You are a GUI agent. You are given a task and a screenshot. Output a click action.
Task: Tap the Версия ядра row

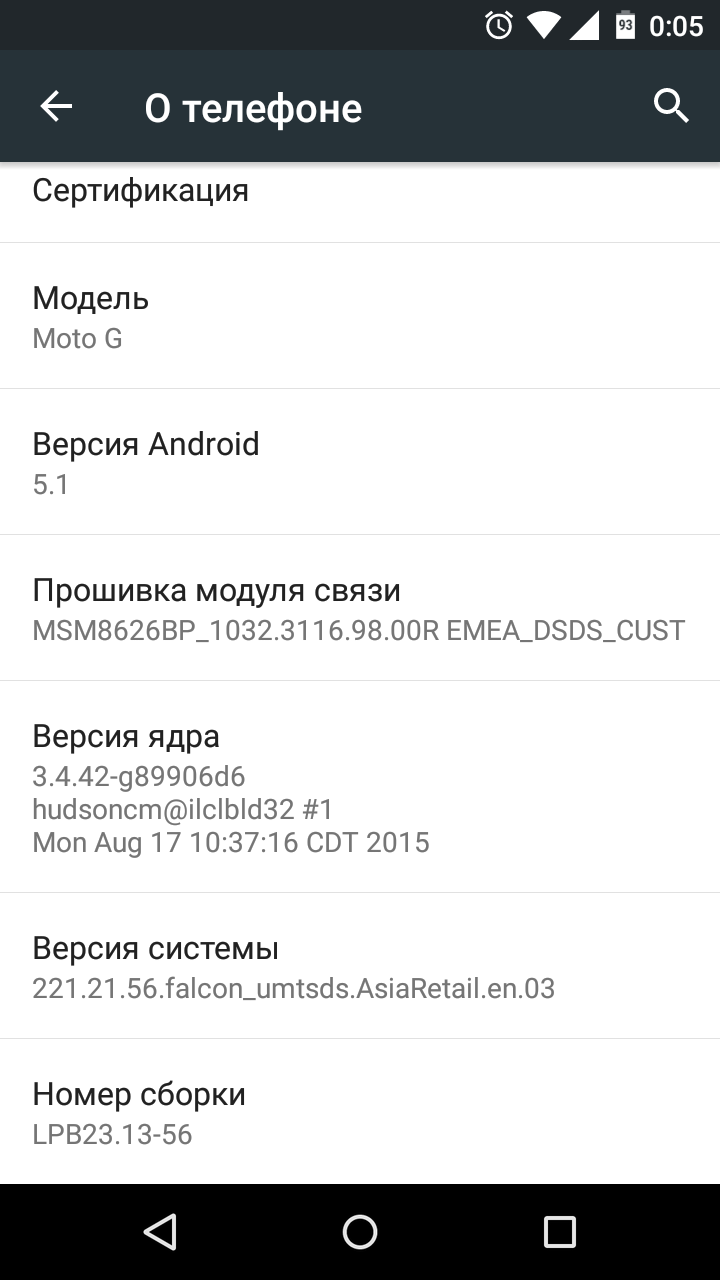coord(360,787)
